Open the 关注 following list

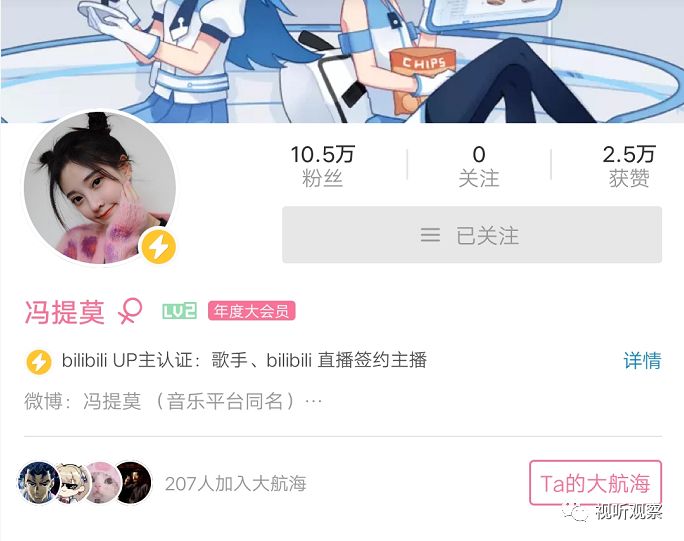point(478,166)
